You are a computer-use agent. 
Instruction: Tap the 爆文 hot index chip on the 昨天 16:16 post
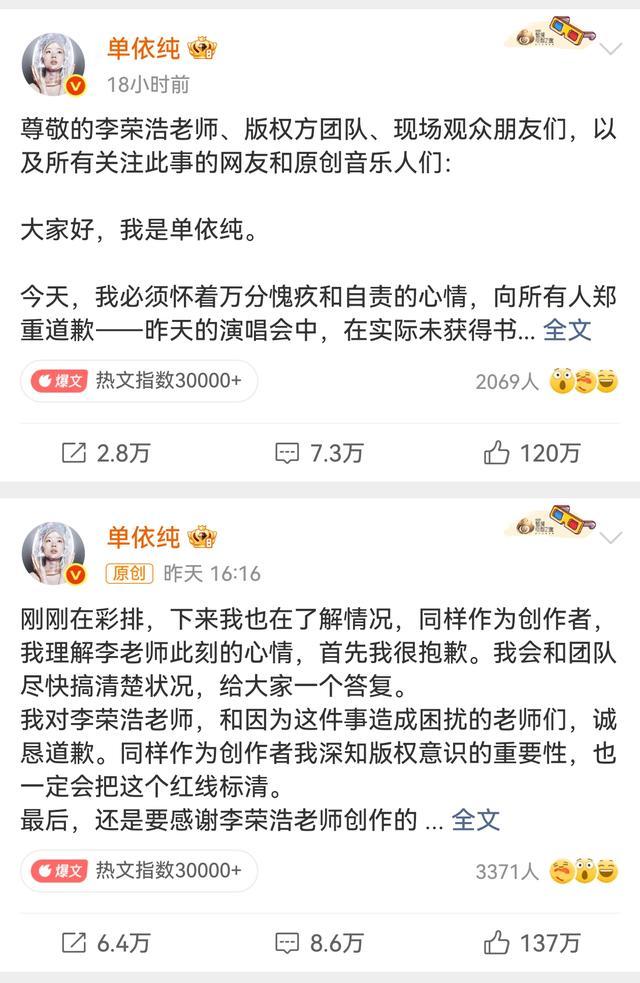[139, 870]
